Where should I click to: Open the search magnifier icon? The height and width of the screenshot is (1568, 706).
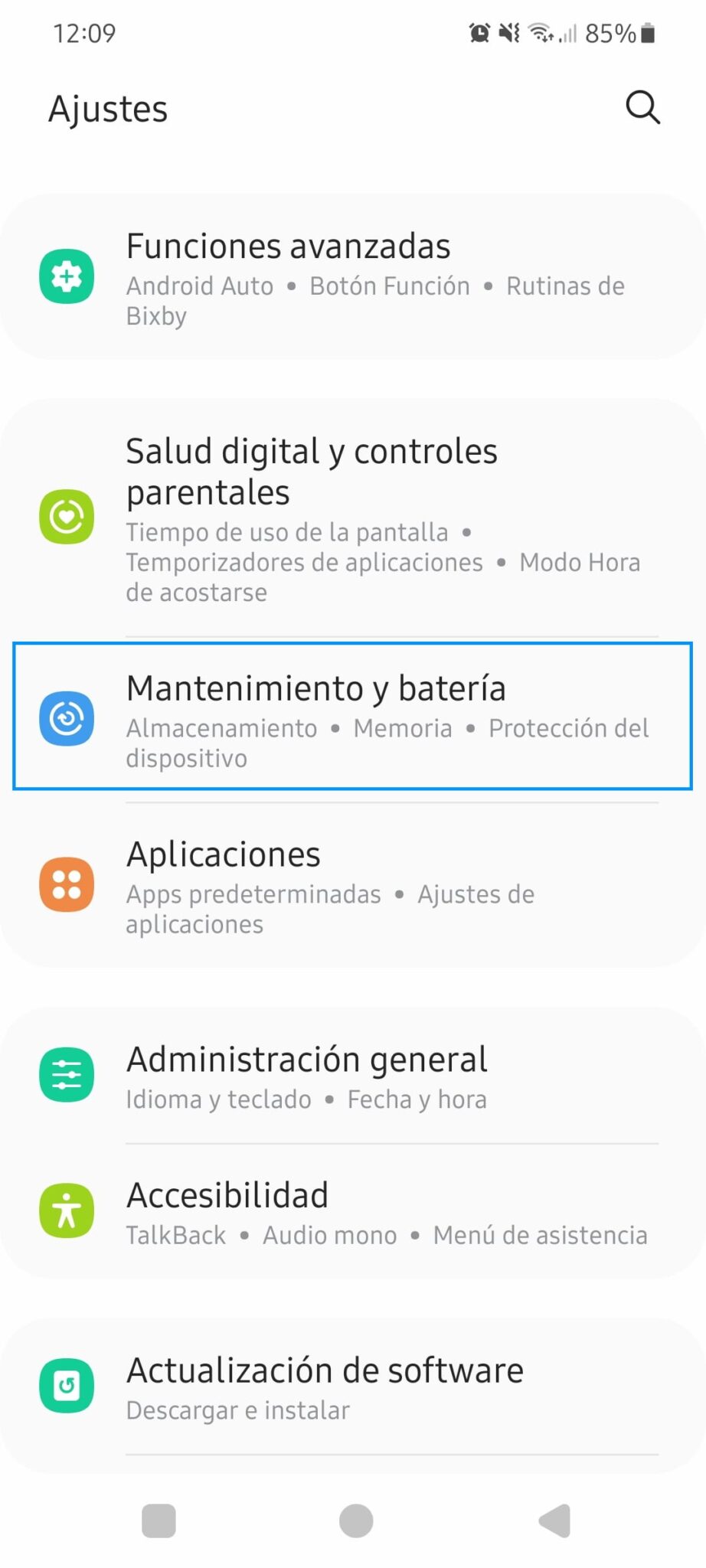point(642,107)
